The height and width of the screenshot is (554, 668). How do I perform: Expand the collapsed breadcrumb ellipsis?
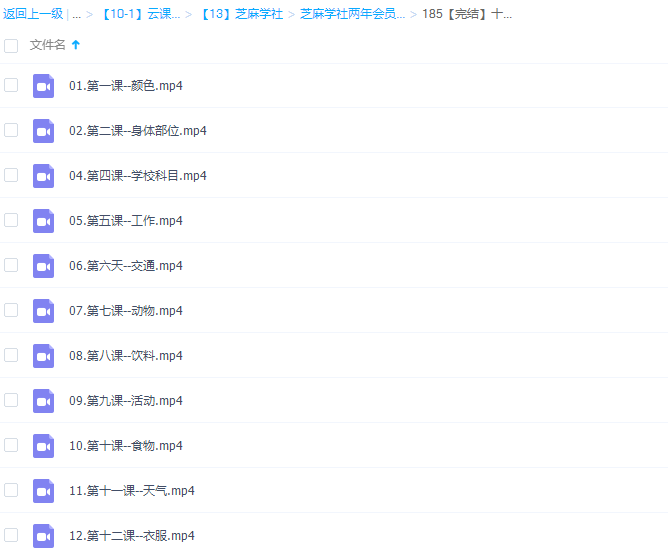tap(76, 14)
